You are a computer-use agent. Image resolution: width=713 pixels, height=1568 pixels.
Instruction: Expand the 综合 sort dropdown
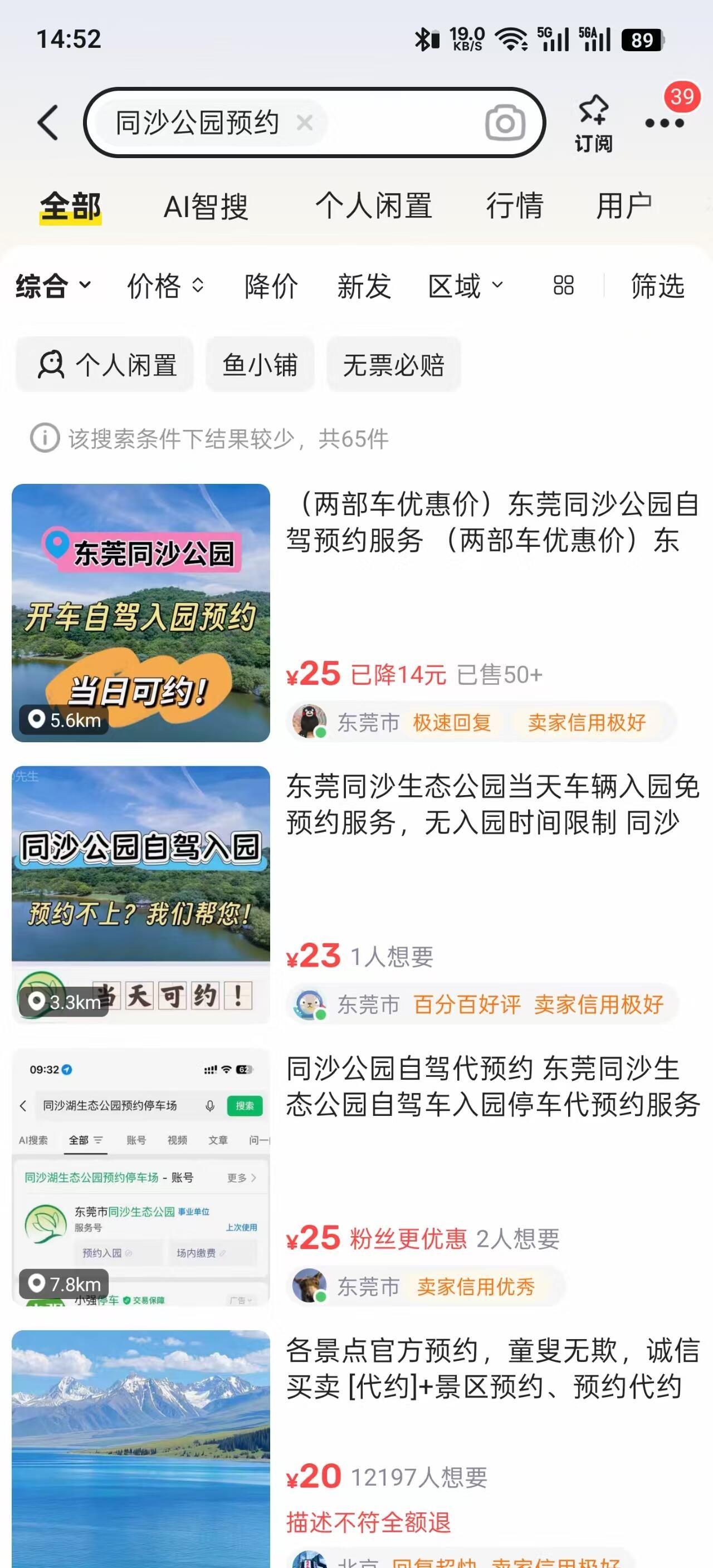(53, 286)
